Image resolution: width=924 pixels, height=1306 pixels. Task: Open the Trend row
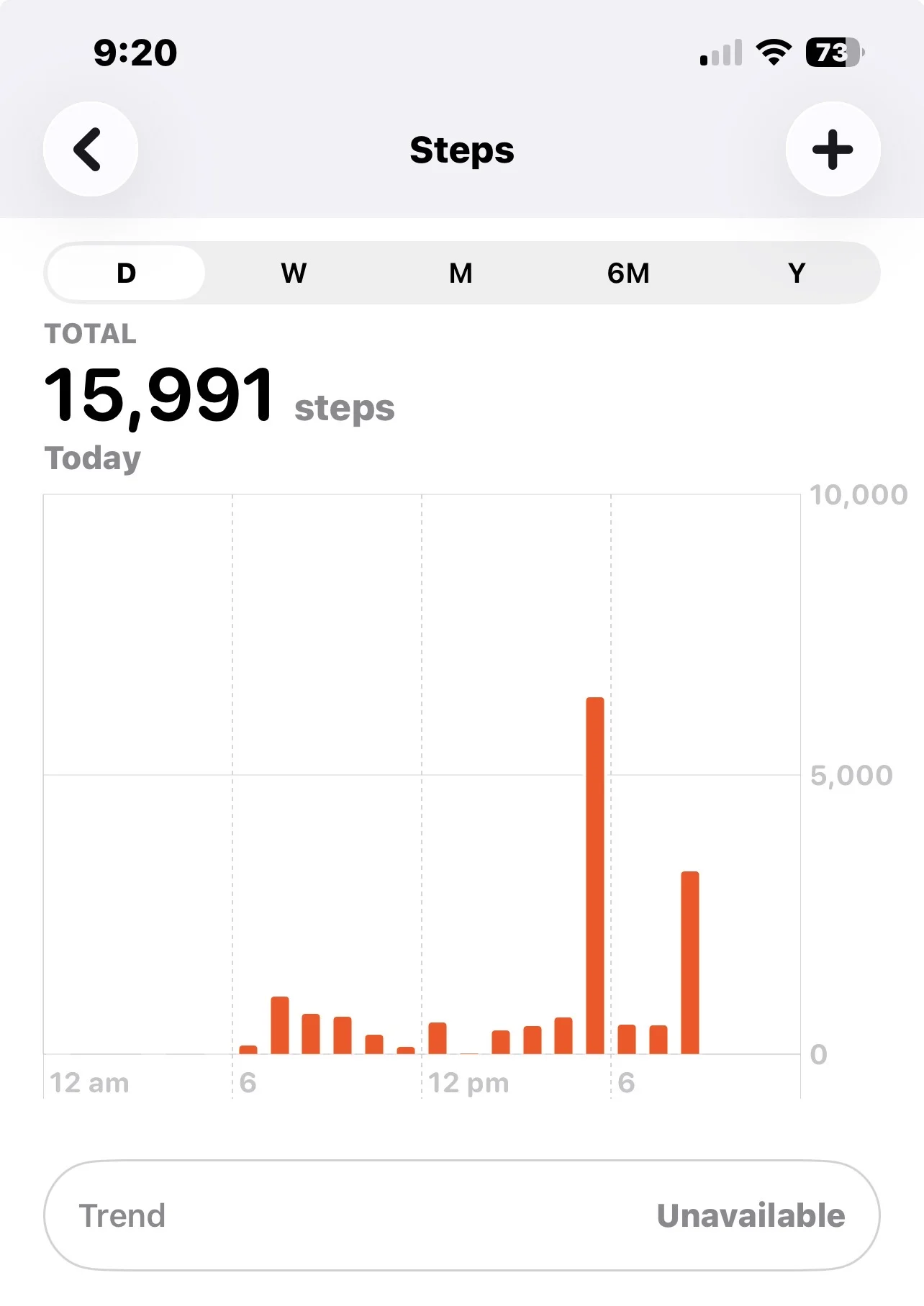click(x=461, y=1215)
